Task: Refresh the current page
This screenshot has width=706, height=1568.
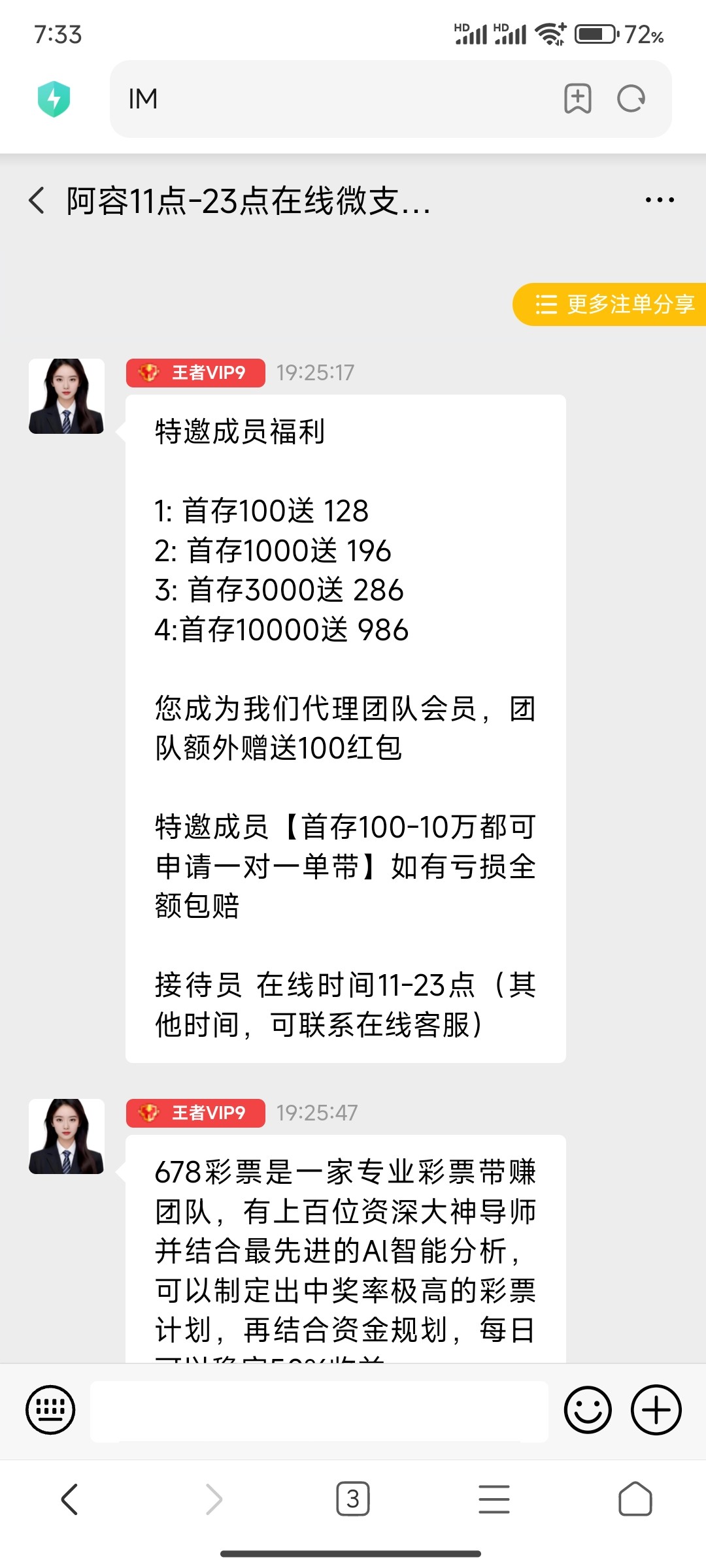Action: [629, 99]
